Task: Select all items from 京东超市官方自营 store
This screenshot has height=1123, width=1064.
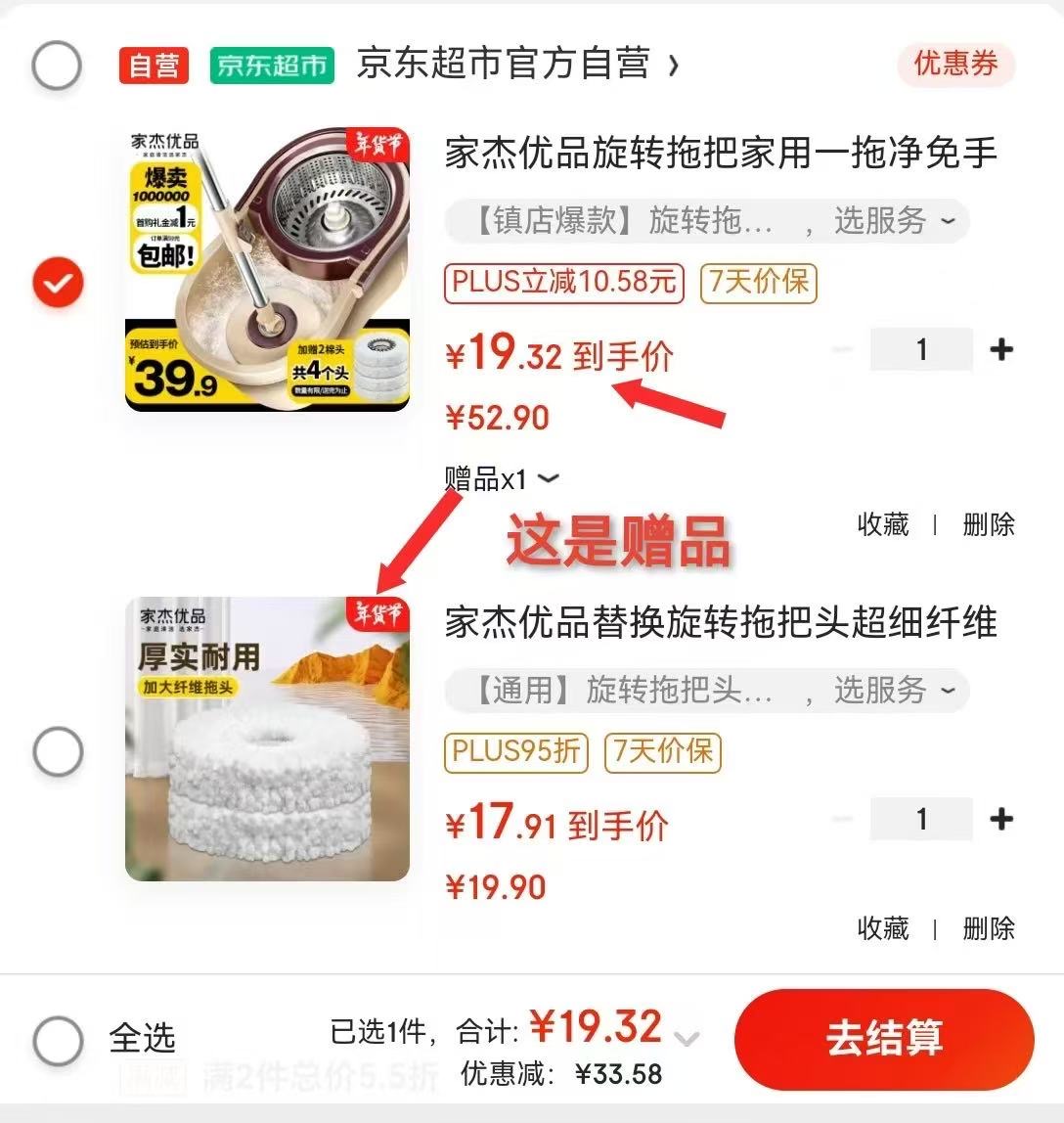Action: (x=57, y=67)
